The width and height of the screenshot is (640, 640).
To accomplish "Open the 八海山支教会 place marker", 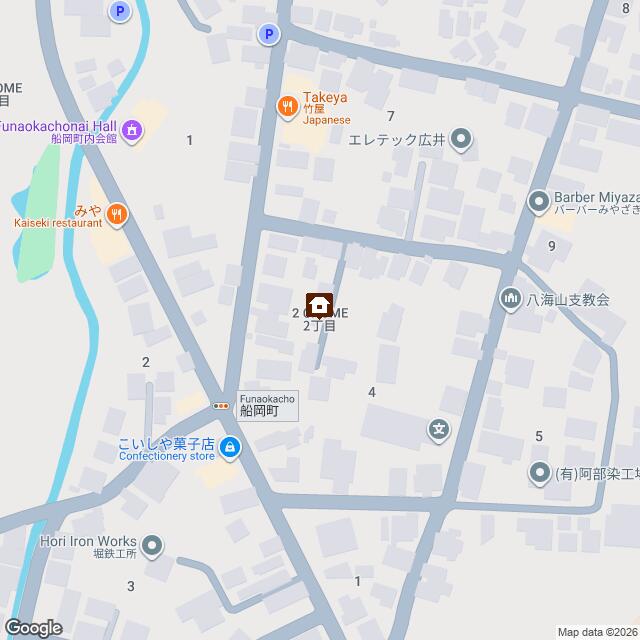I will pyautogui.click(x=511, y=299).
